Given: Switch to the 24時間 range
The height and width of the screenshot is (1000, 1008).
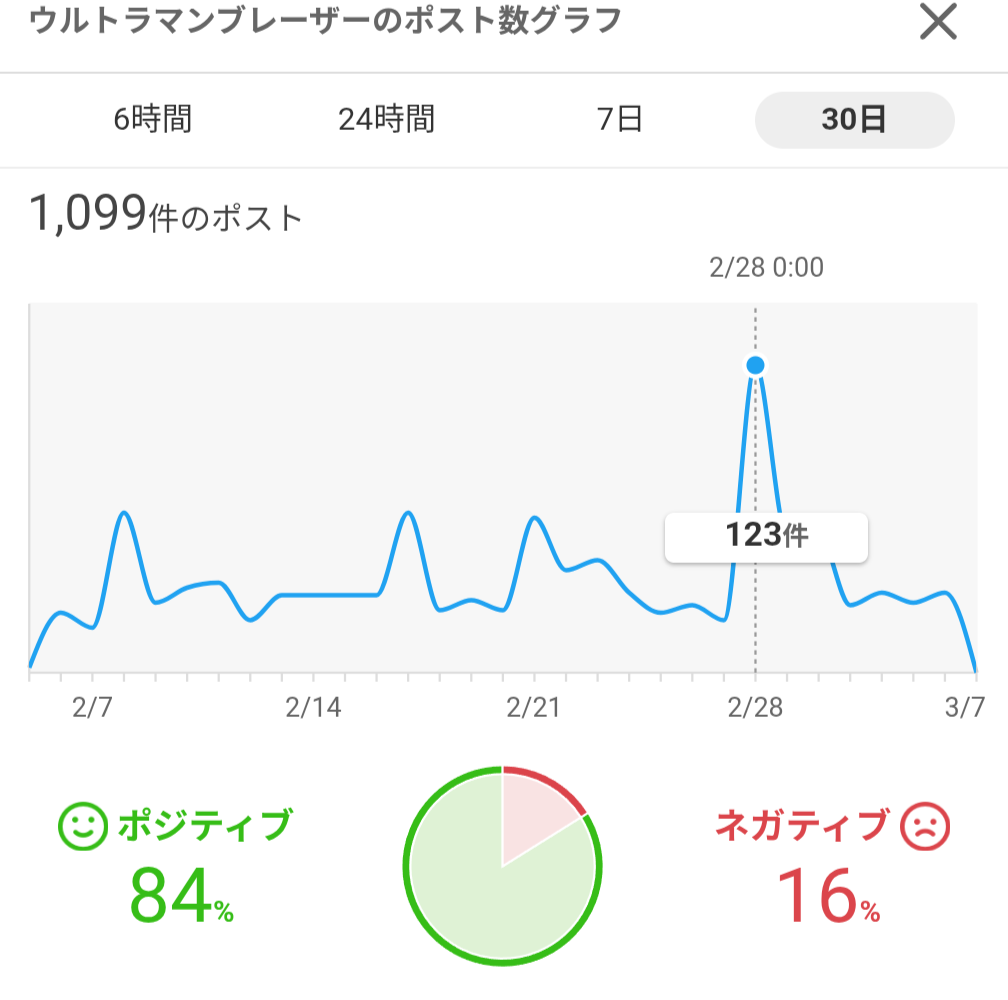Looking at the screenshot, I should (x=386, y=120).
